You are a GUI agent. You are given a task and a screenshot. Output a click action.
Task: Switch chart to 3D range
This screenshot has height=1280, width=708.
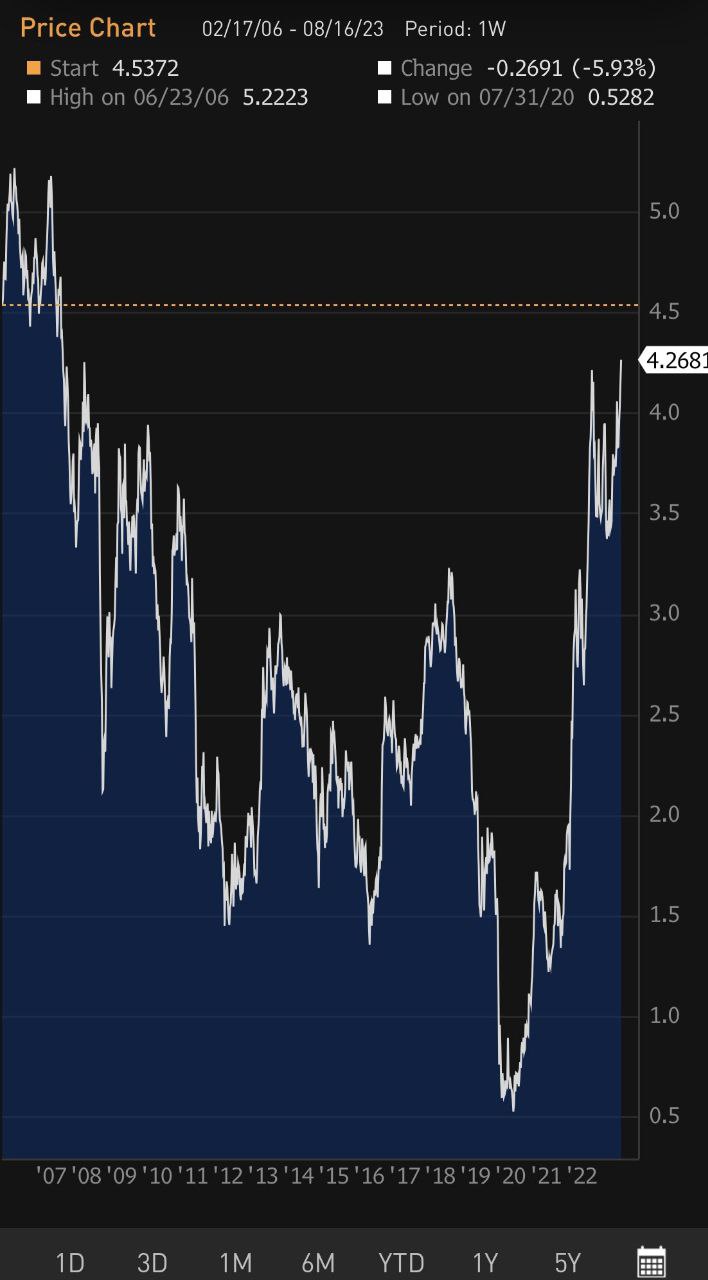(x=152, y=1262)
